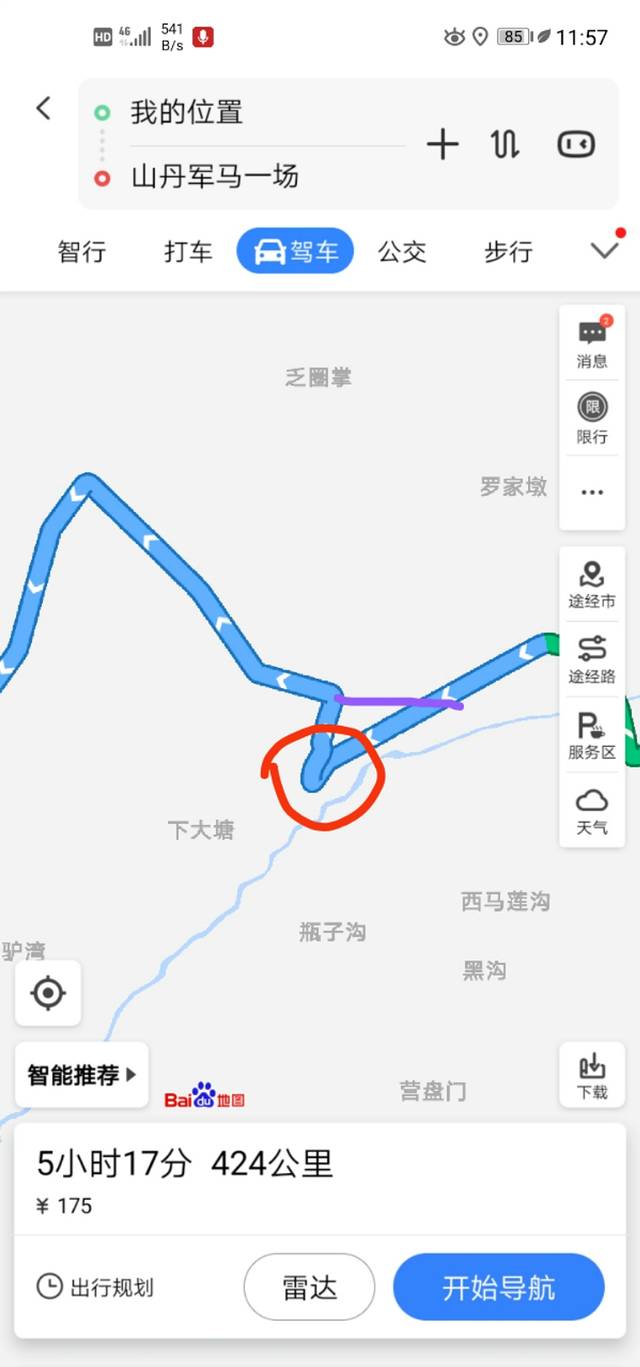Image resolution: width=640 pixels, height=1367 pixels.
Task: Expand more travel modes
Action: pyautogui.click(x=605, y=250)
